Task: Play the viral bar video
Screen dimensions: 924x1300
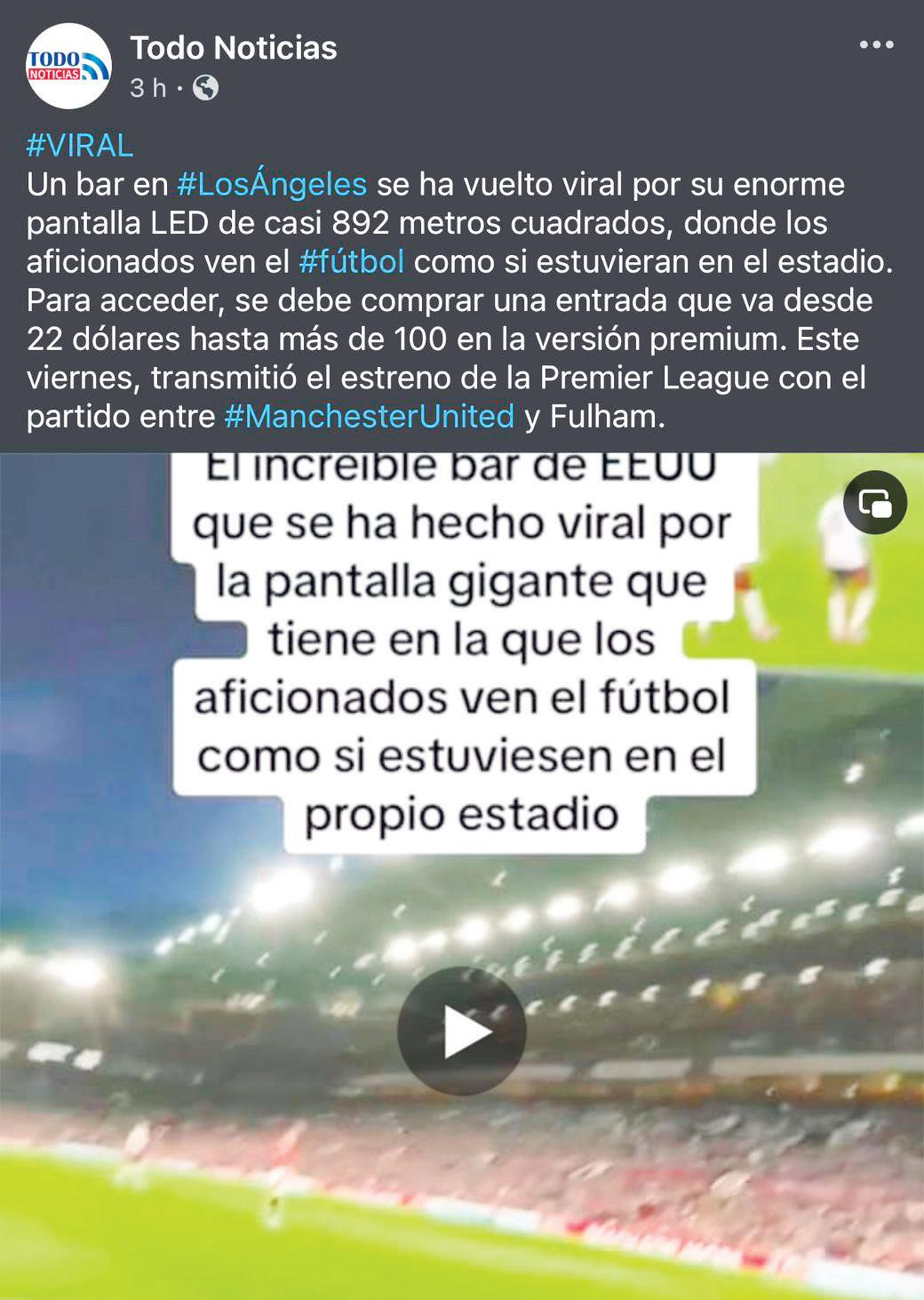Action: [x=462, y=1032]
